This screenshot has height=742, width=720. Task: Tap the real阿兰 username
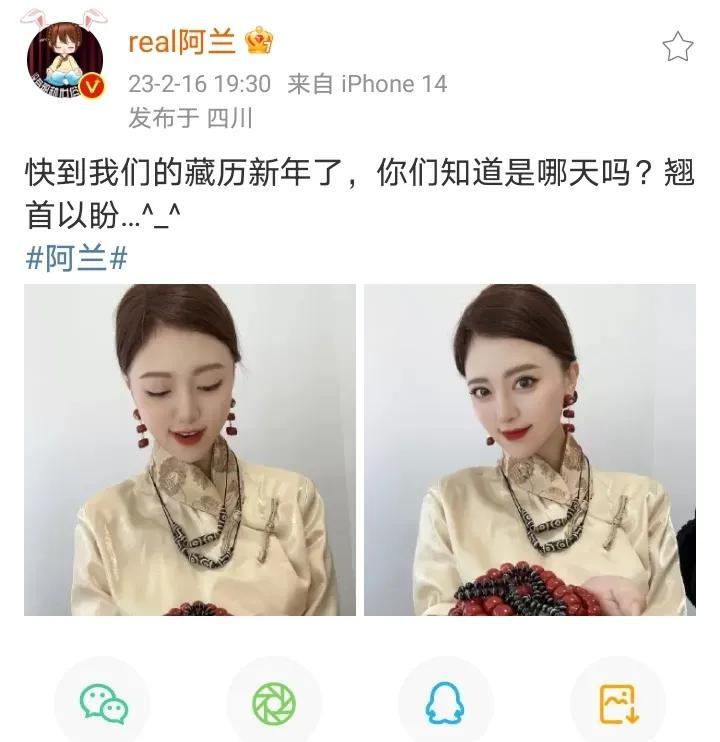click(182, 42)
